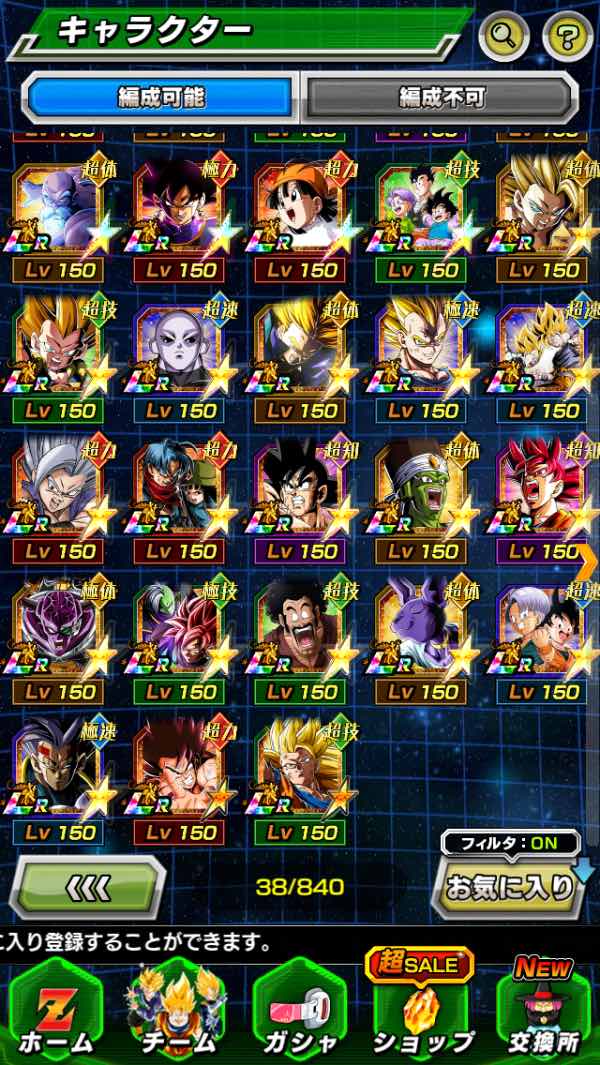The image size is (600, 1065).
Task: Open the チーム team tab
Action: pyautogui.click(x=176, y=1010)
